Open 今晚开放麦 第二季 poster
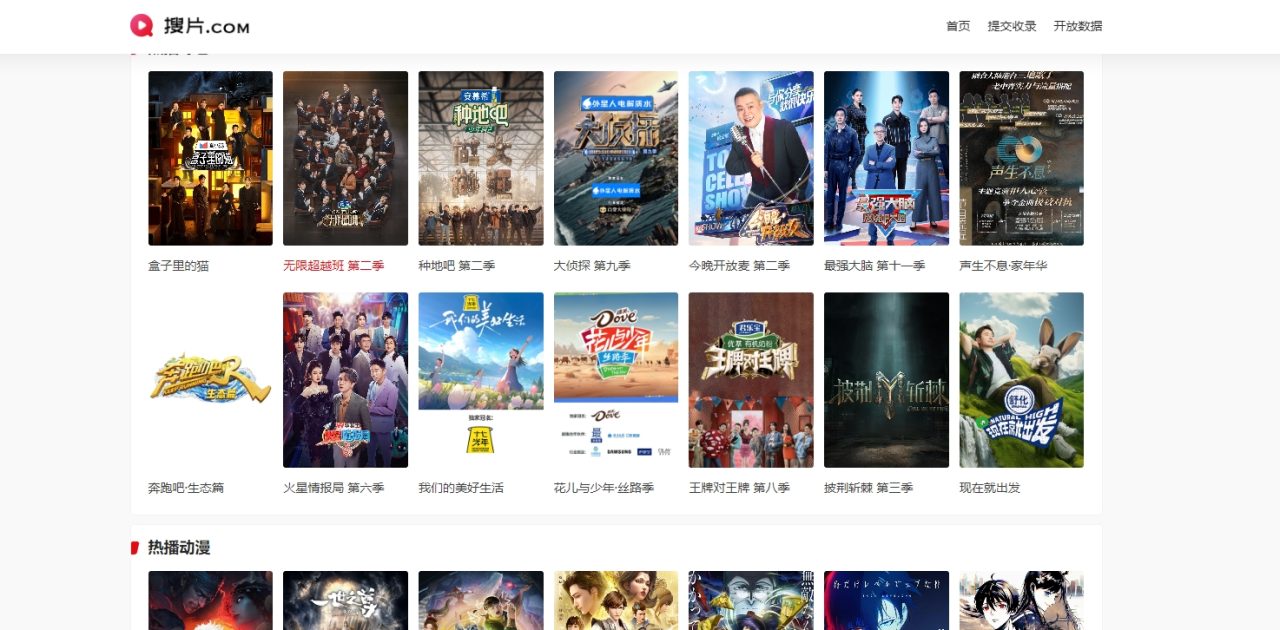The width and height of the screenshot is (1280, 630). coord(750,158)
